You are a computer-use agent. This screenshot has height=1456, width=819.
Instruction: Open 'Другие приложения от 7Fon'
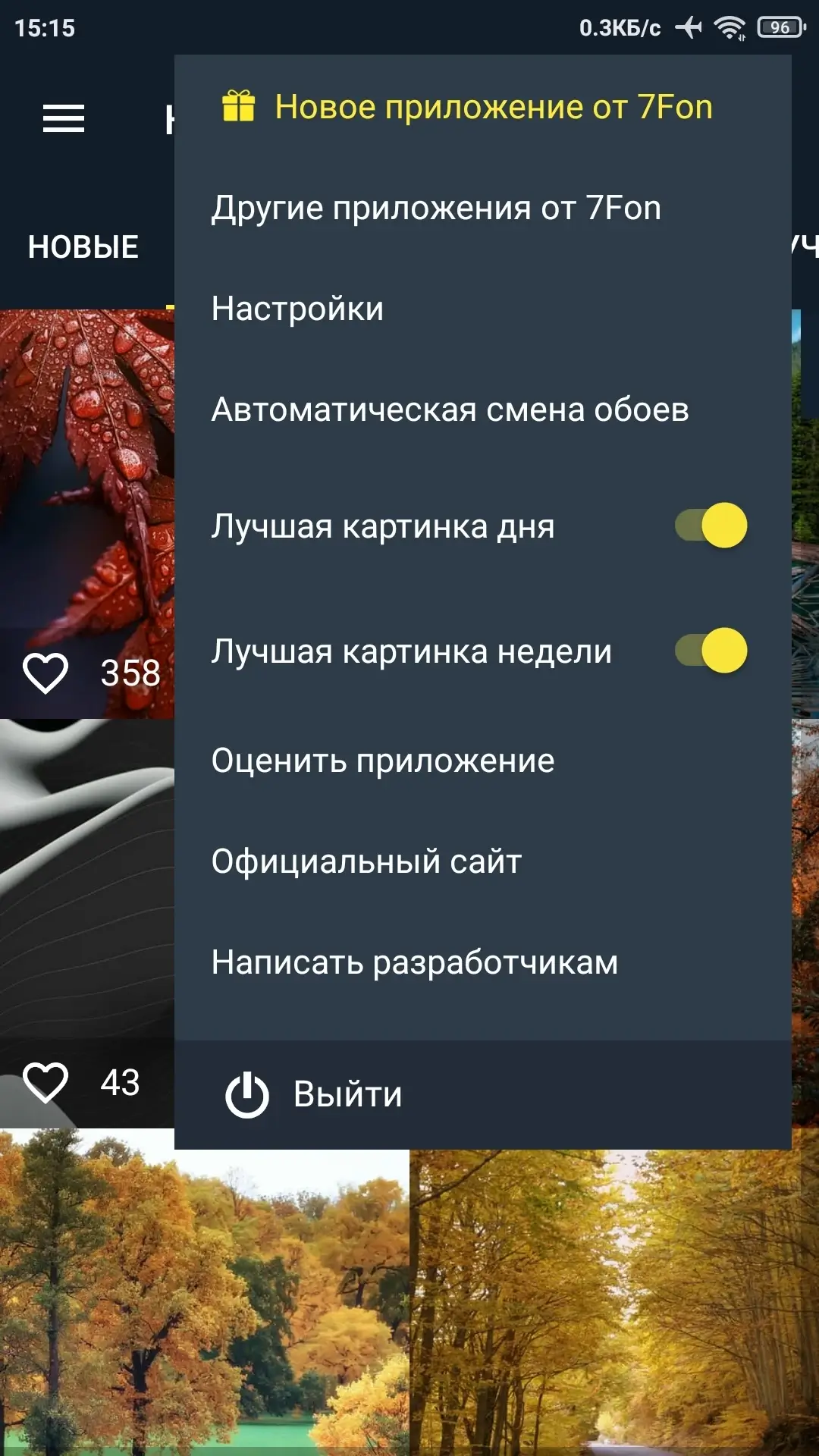click(436, 208)
